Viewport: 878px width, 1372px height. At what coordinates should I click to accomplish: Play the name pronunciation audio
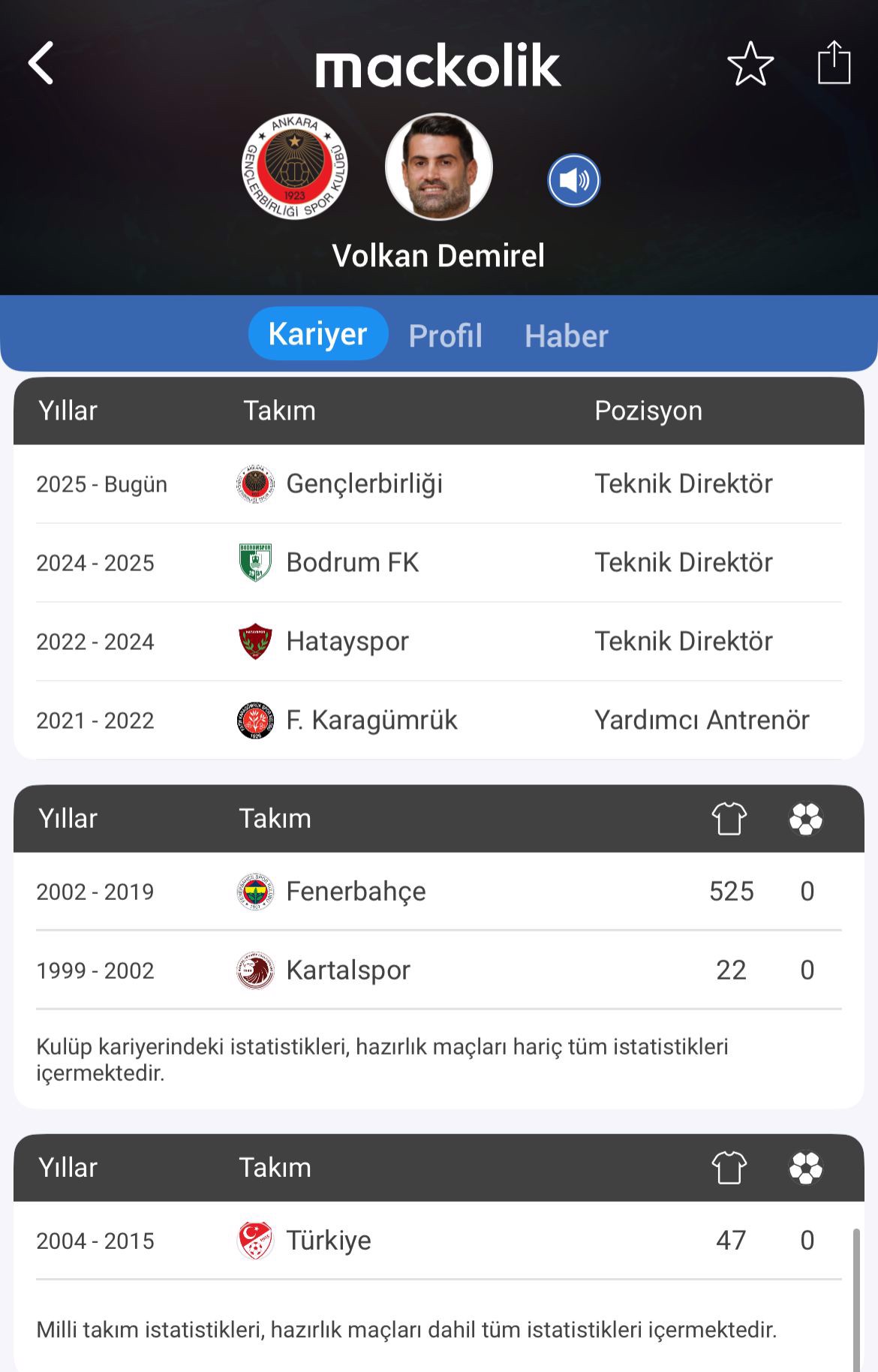pos(573,181)
